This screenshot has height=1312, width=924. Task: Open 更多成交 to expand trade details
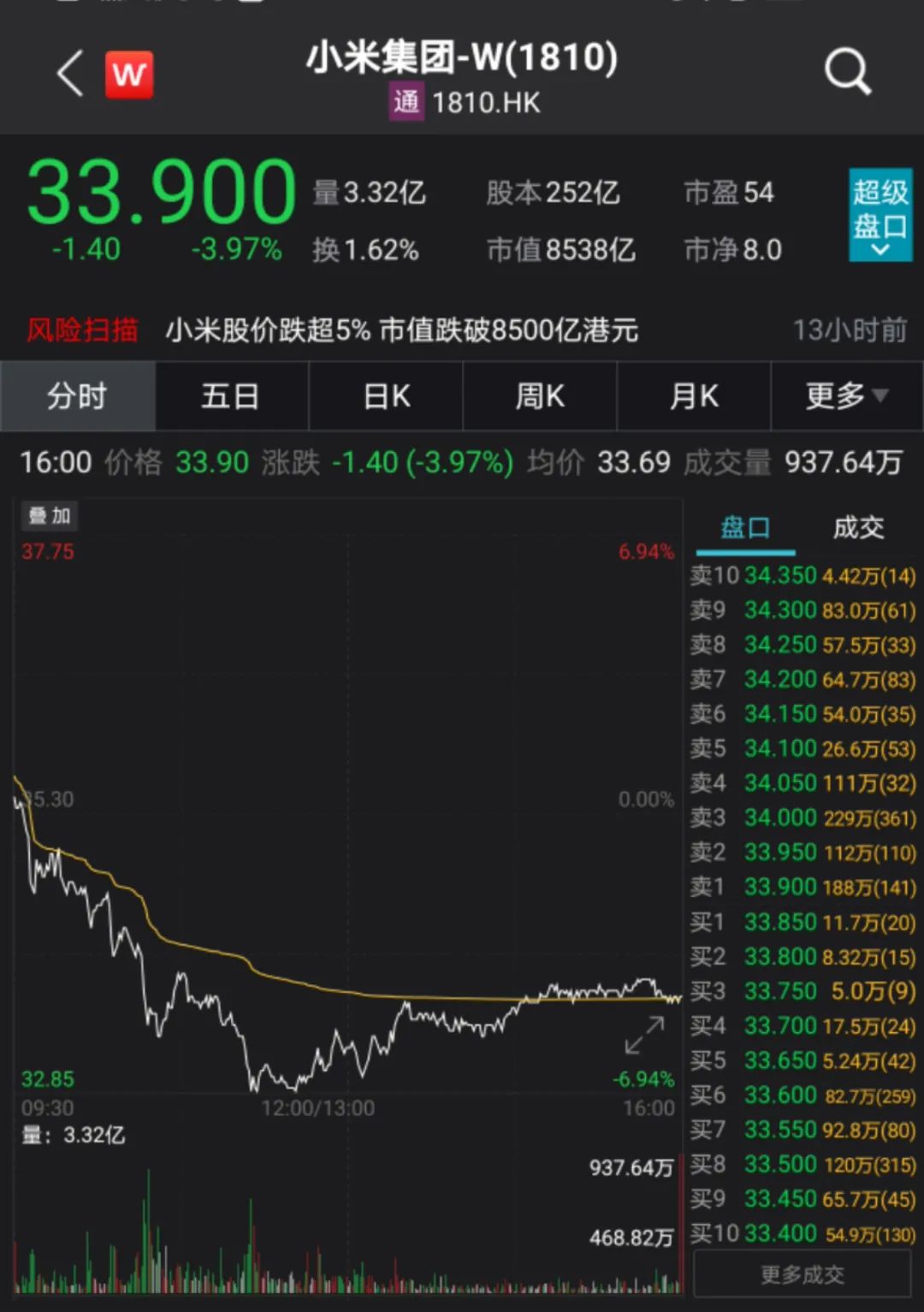tap(802, 1273)
